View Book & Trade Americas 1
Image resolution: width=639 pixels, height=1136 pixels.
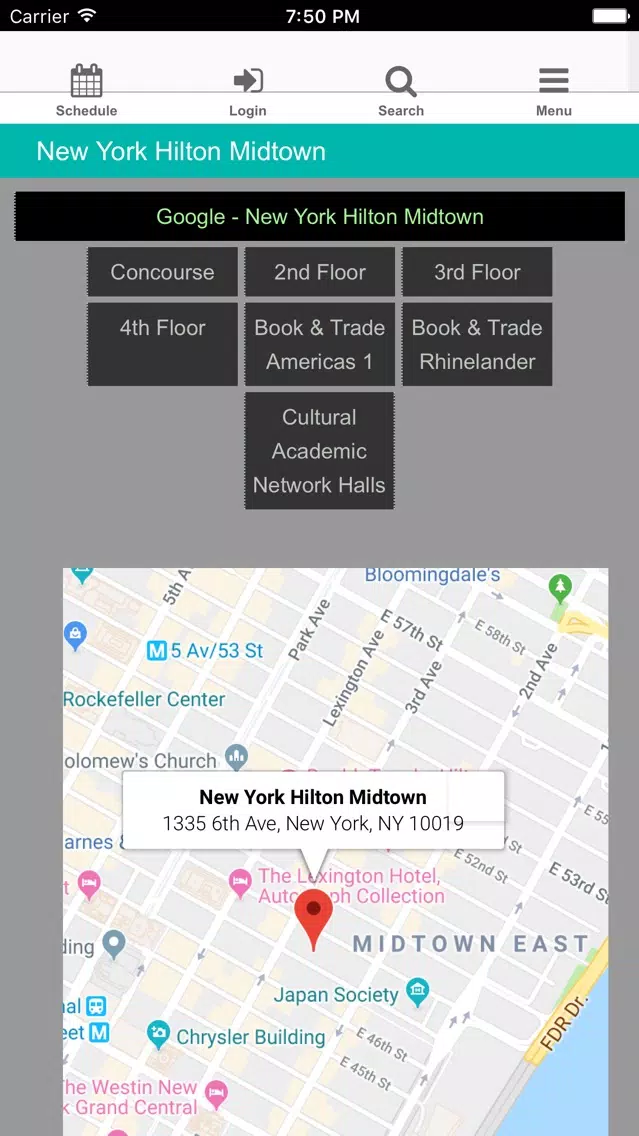[x=320, y=344]
